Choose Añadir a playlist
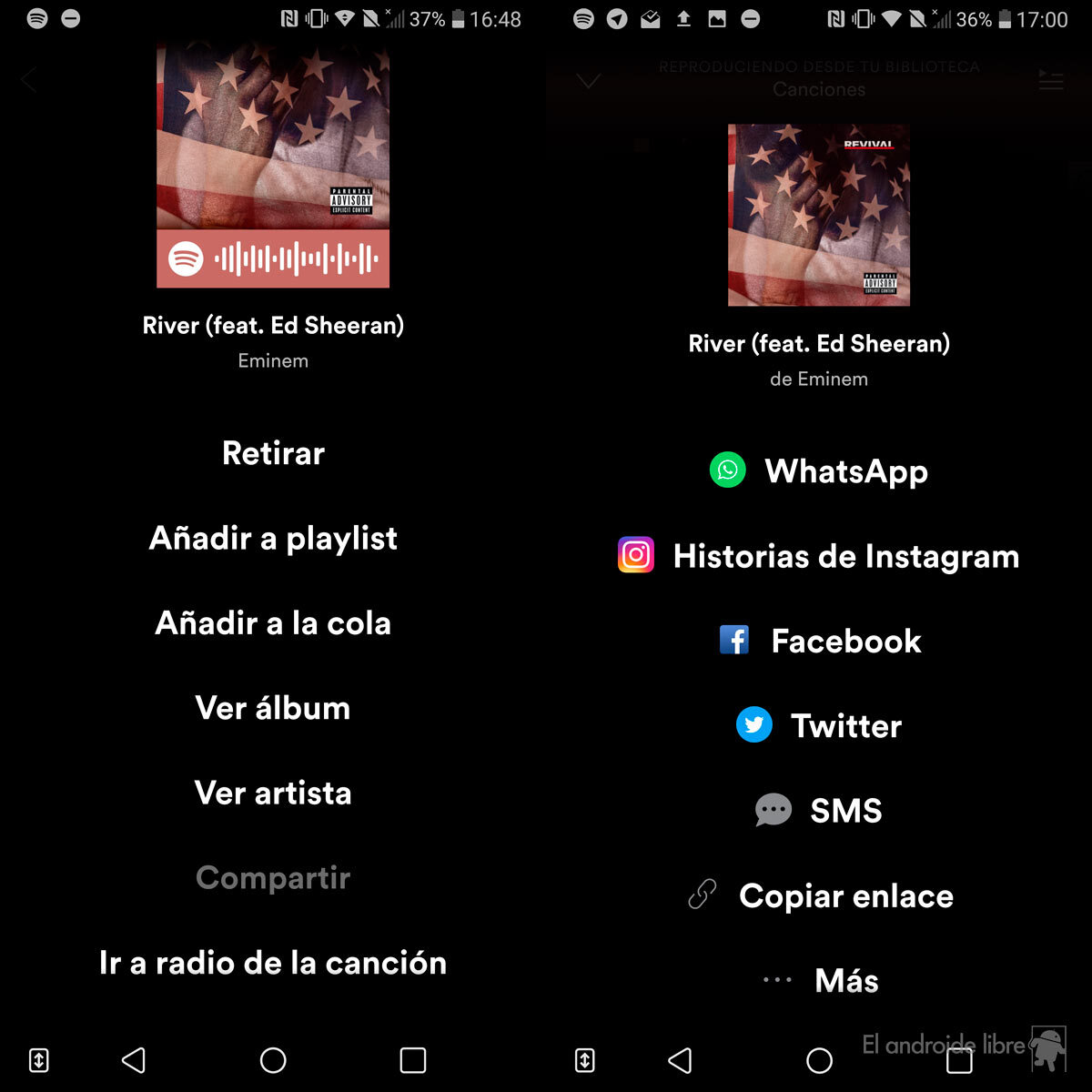The width and height of the screenshot is (1092, 1092). tap(273, 539)
